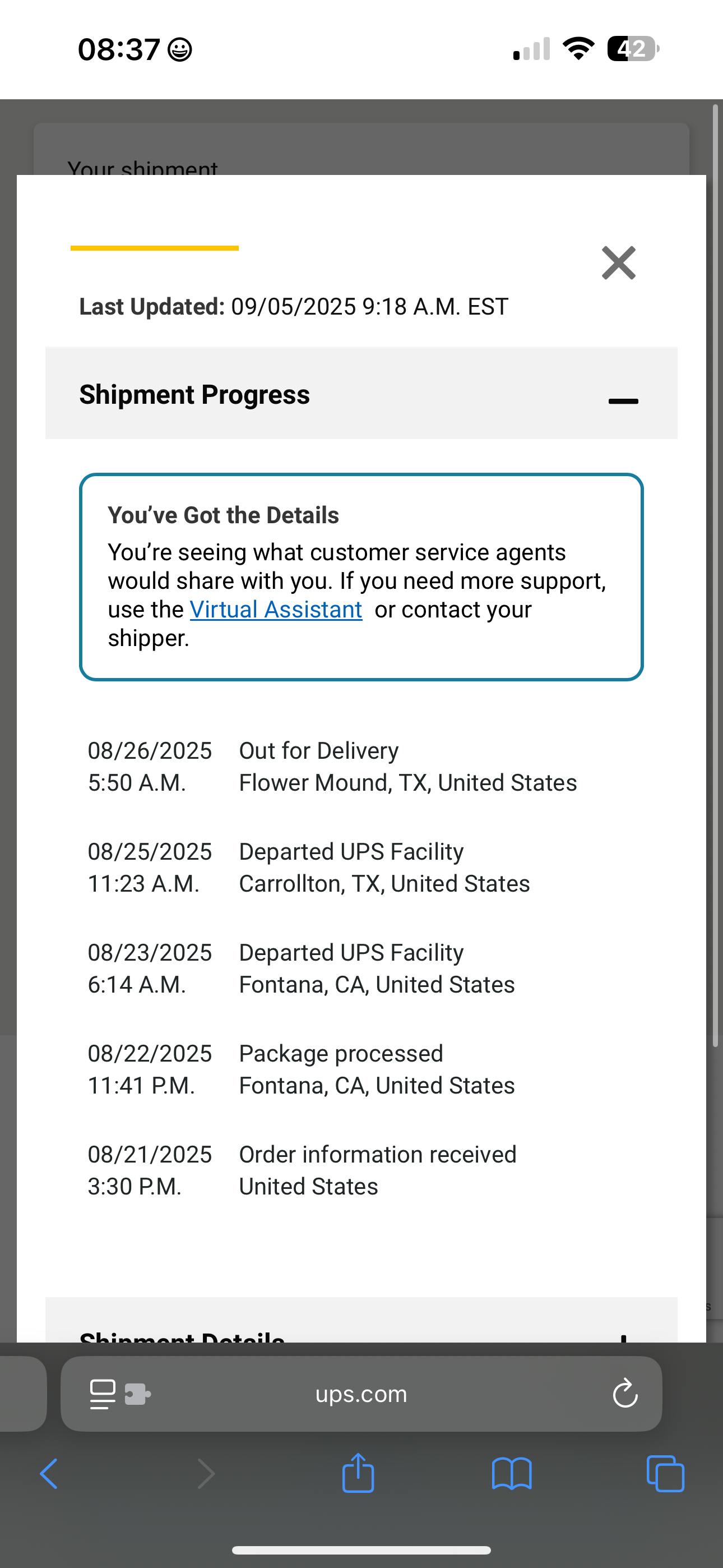Go back to the previous page

point(49,1474)
